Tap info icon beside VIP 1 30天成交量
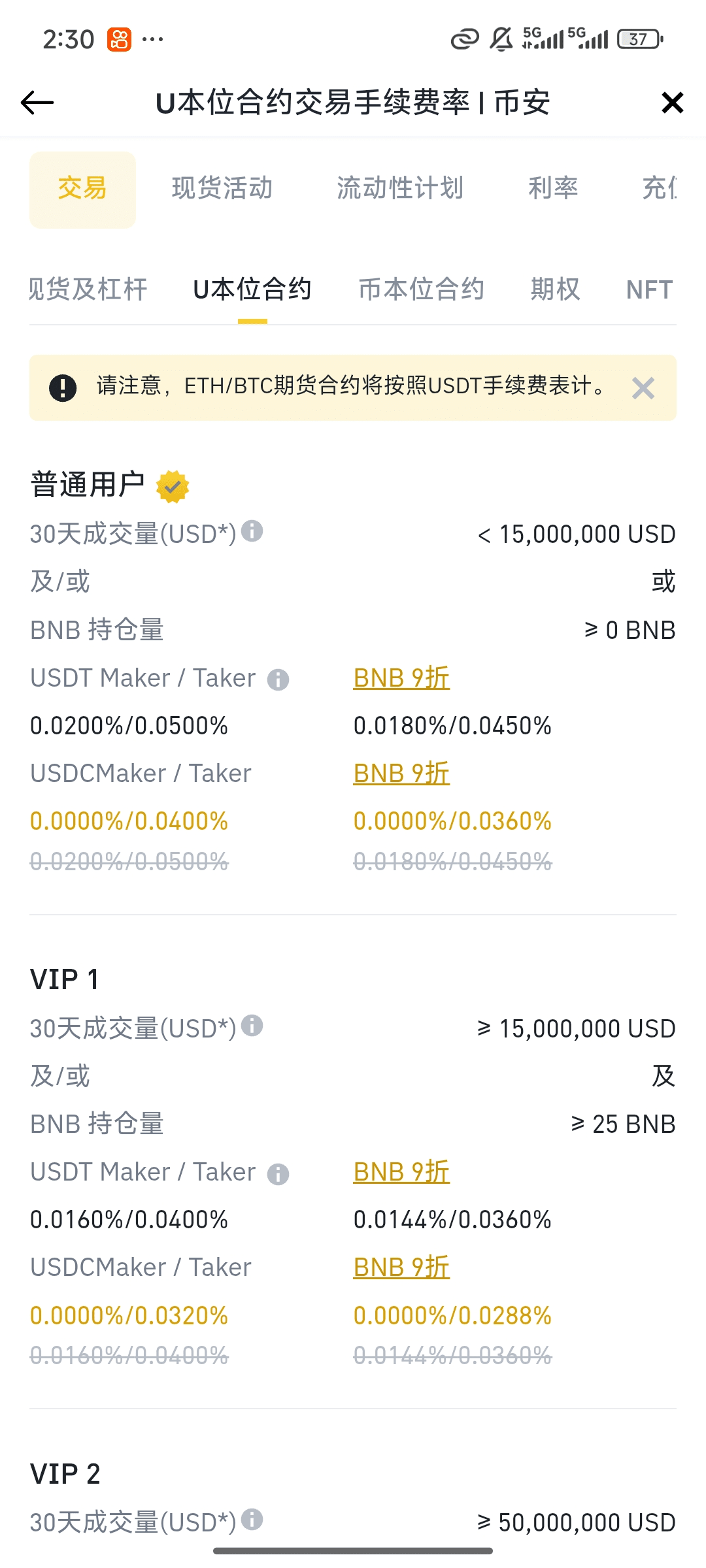The height and width of the screenshot is (1568, 706). pyautogui.click(x=252, y=1026)
